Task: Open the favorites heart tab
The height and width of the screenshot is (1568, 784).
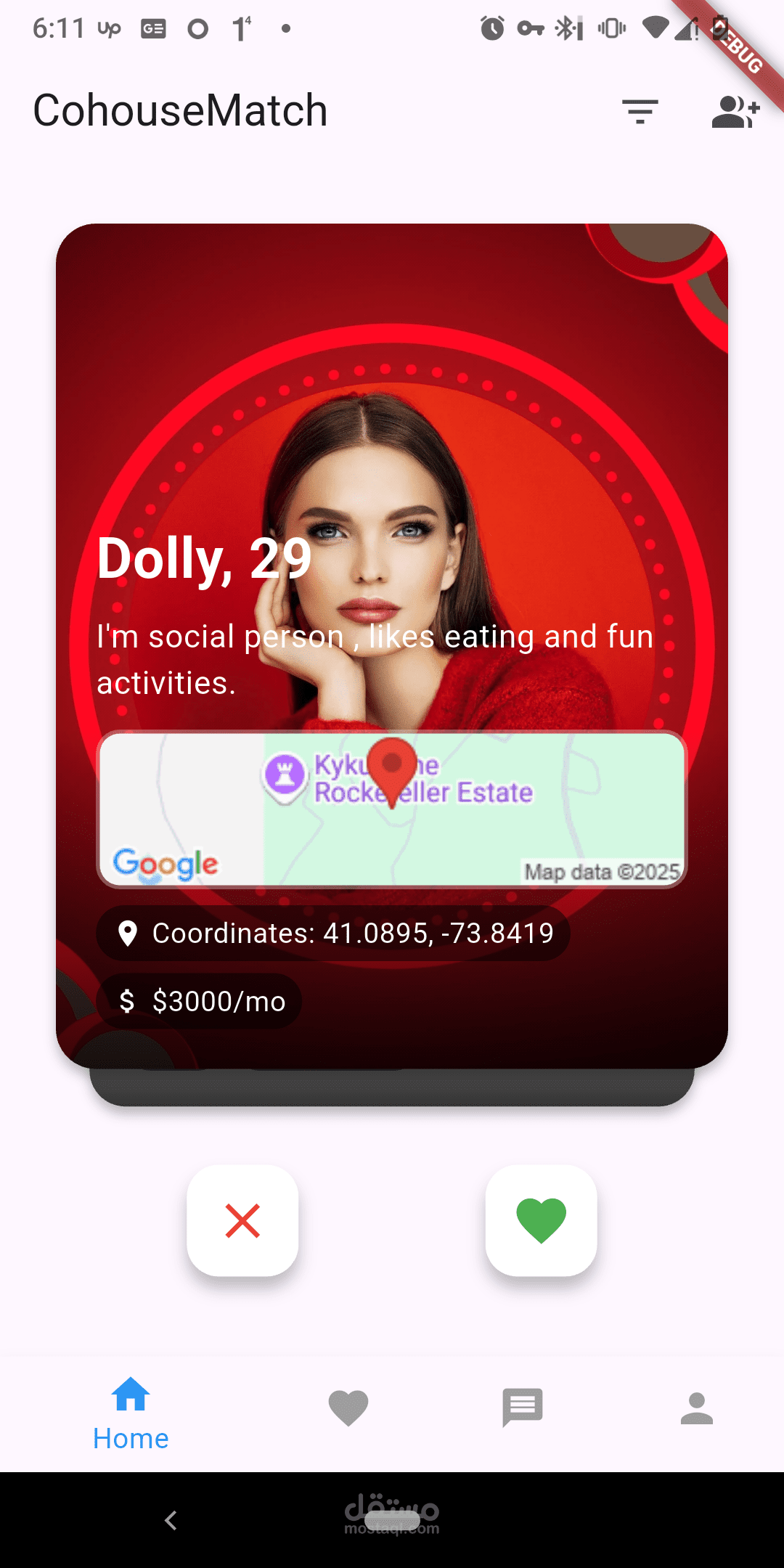Action: pyautogui.click(x=348, y=1408)
